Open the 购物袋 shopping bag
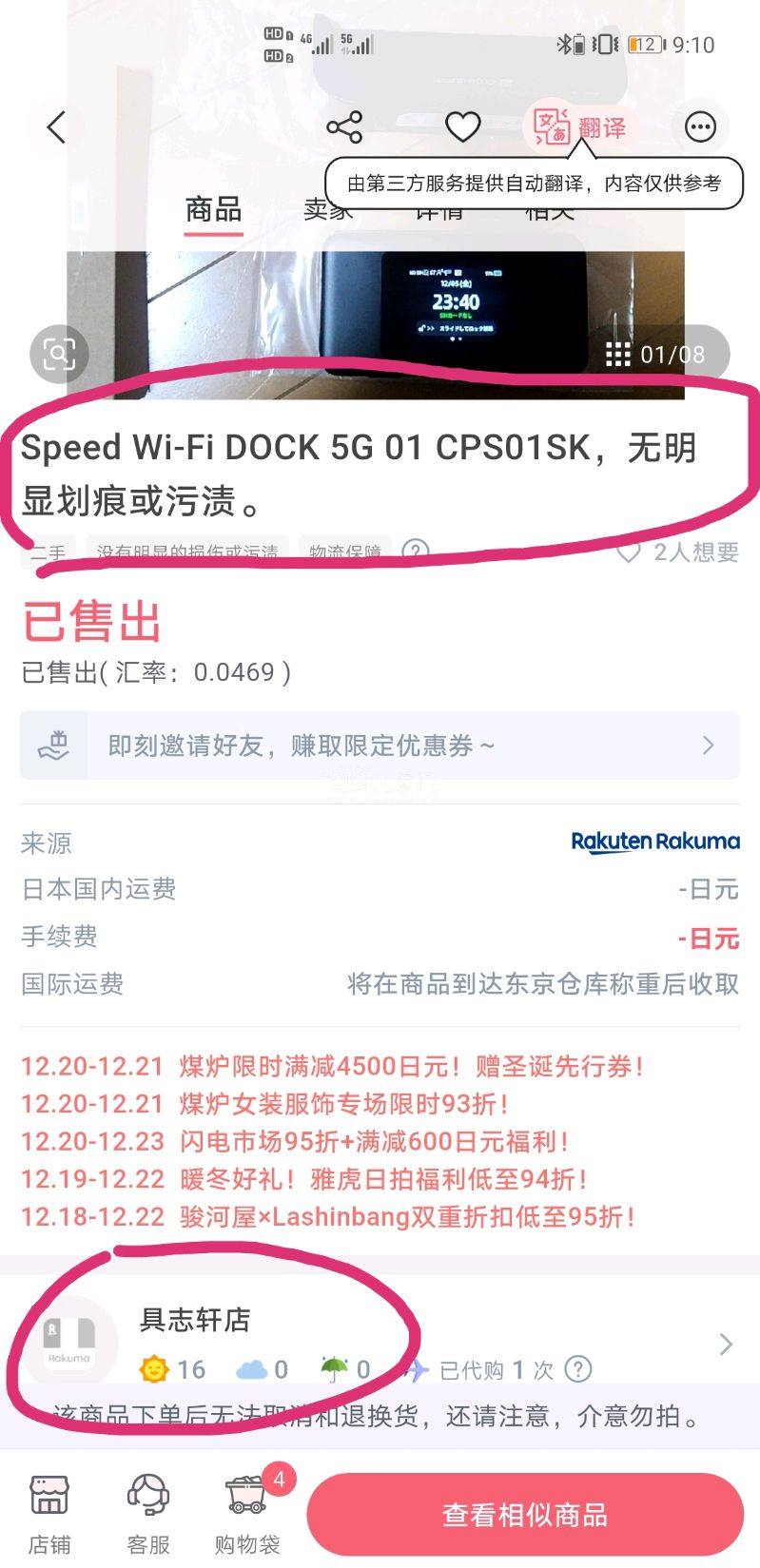Viewport: 760px width, 1568px height. pyautogui.click(x=247, y=1514)
